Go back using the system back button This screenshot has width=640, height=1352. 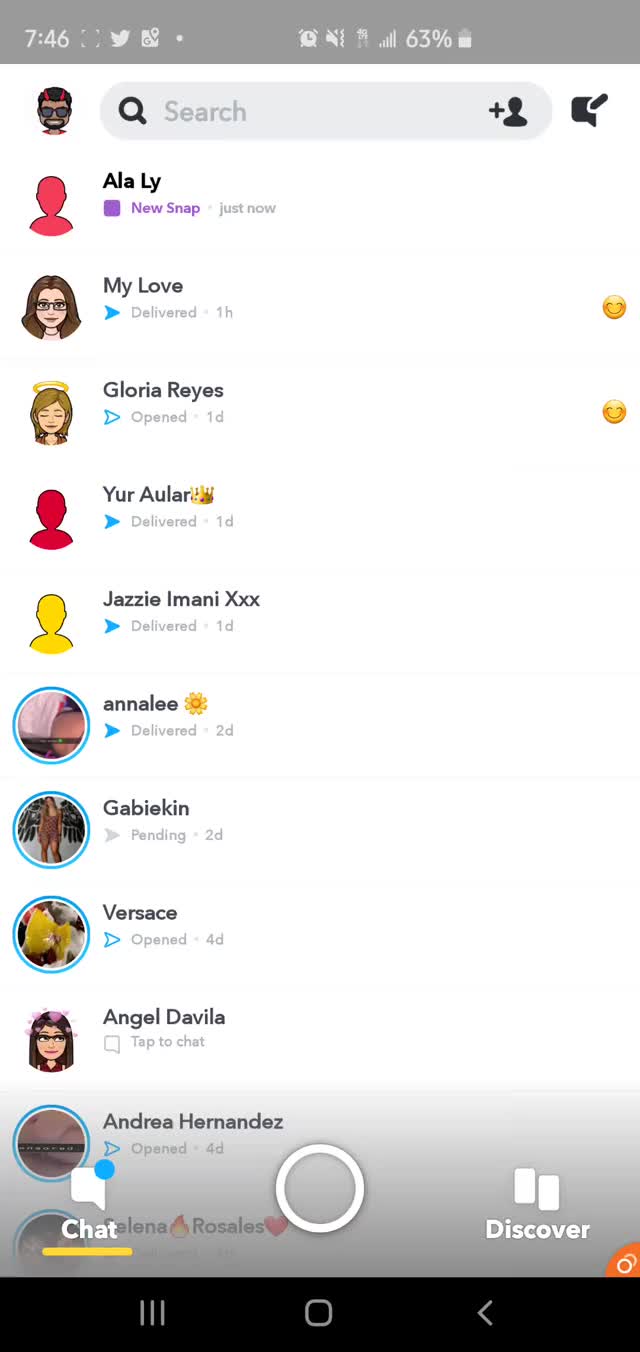(x=485, y=1313)
